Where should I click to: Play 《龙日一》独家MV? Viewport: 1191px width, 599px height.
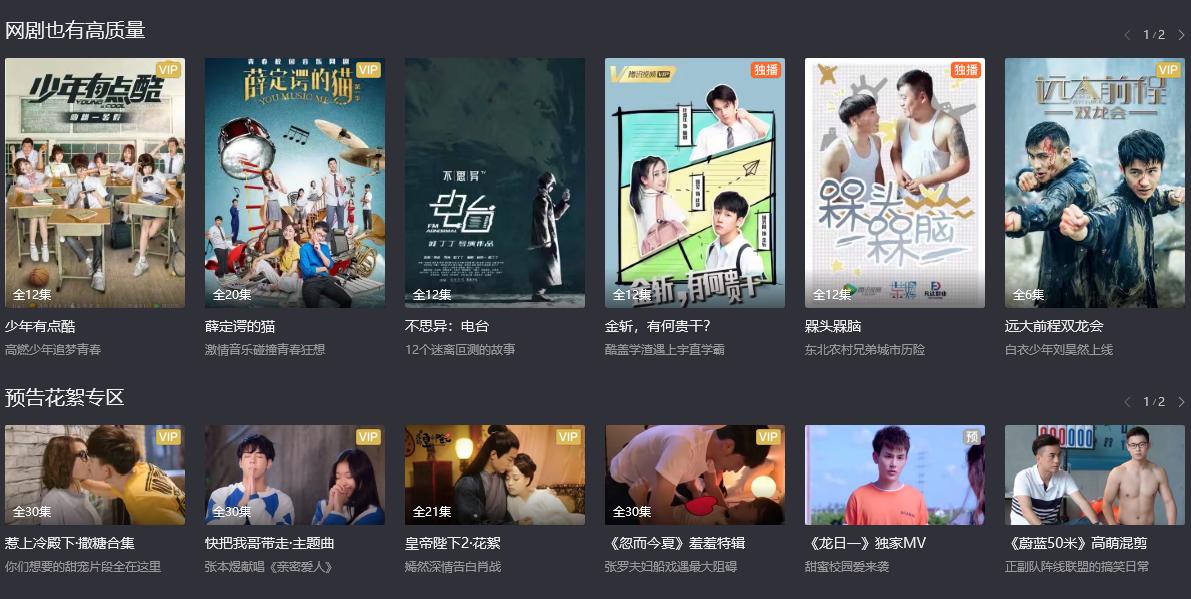click(895, 475)
